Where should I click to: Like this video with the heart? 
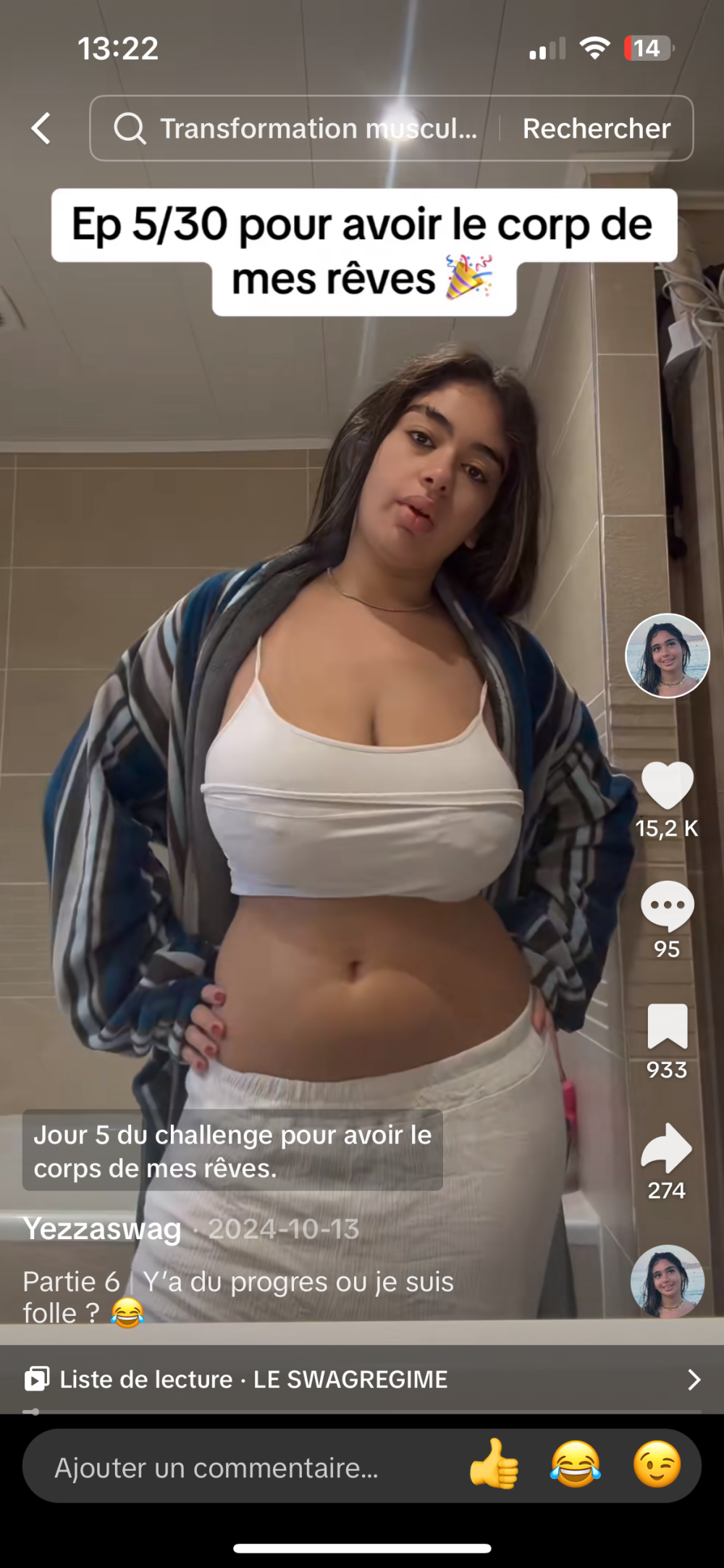click(667, 786)
